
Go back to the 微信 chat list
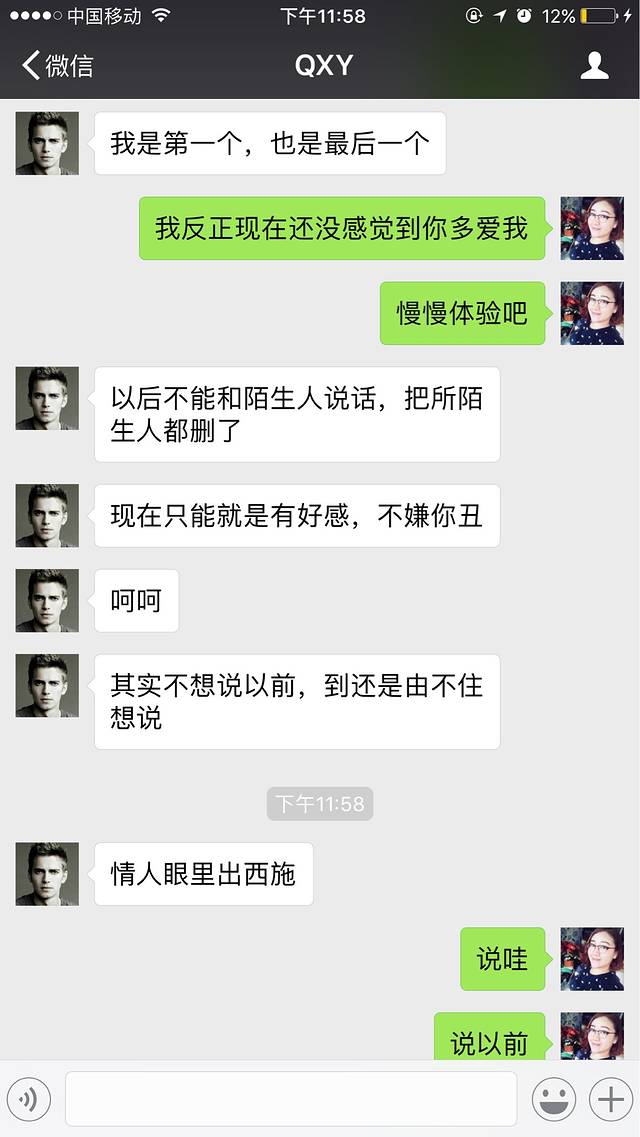[x=57, y=66]
